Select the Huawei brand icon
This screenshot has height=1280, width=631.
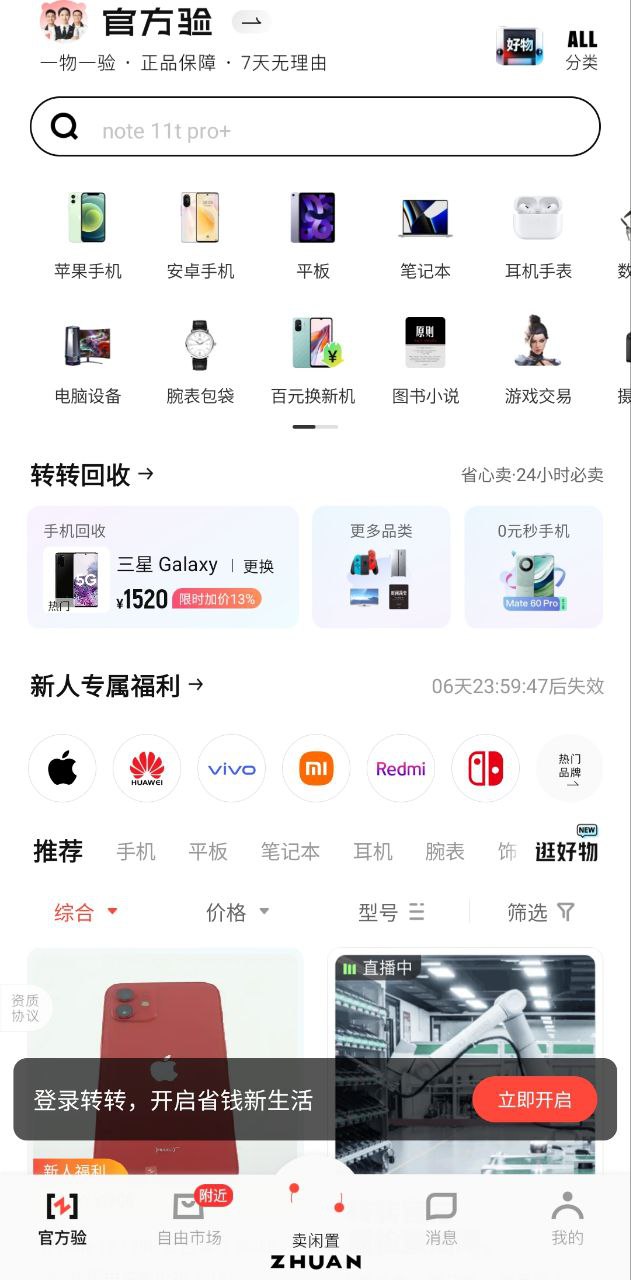pos(147,768)
